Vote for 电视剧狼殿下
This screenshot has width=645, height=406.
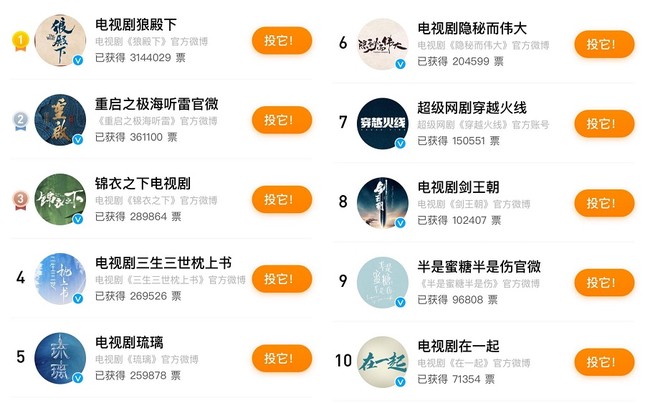pos(281,41)
